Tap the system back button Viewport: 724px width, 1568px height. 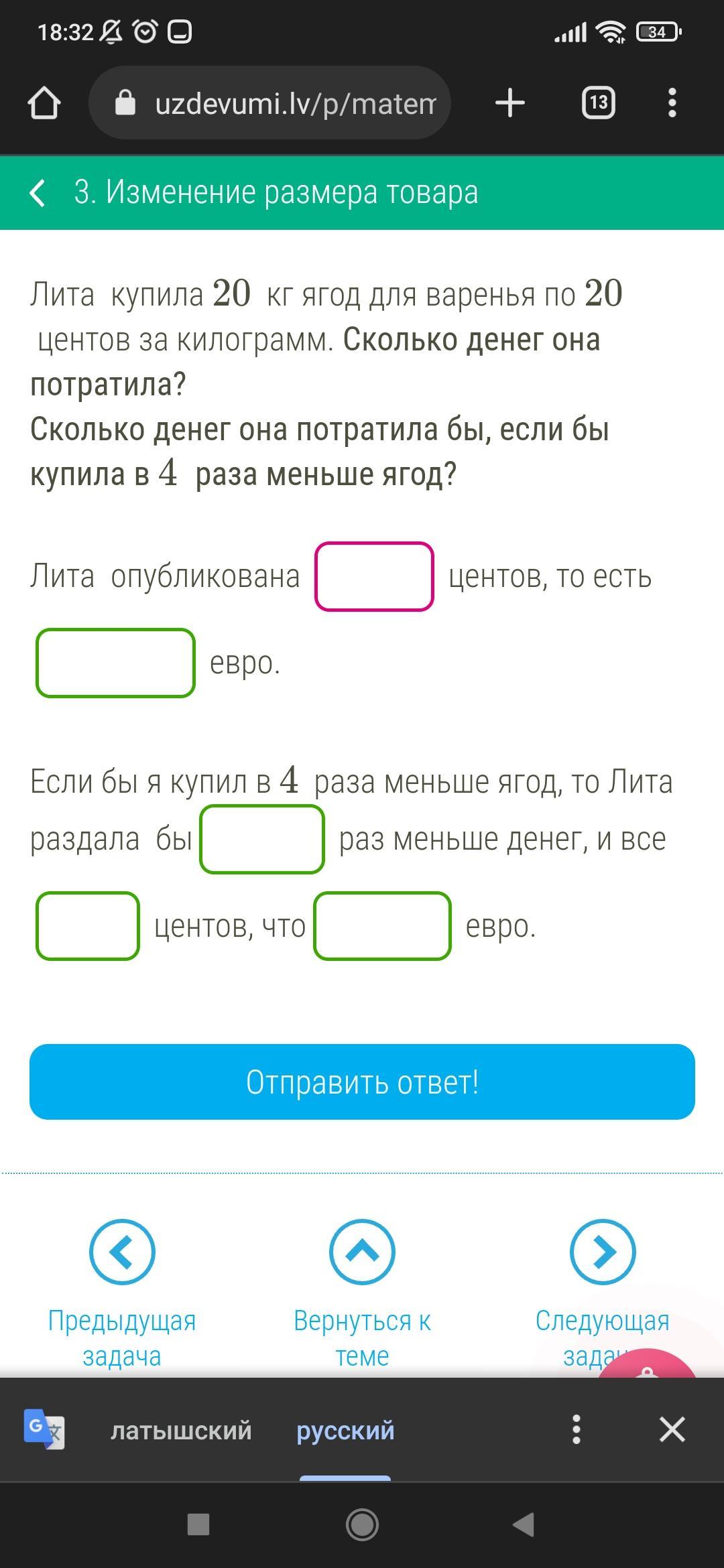(523, 1525)
